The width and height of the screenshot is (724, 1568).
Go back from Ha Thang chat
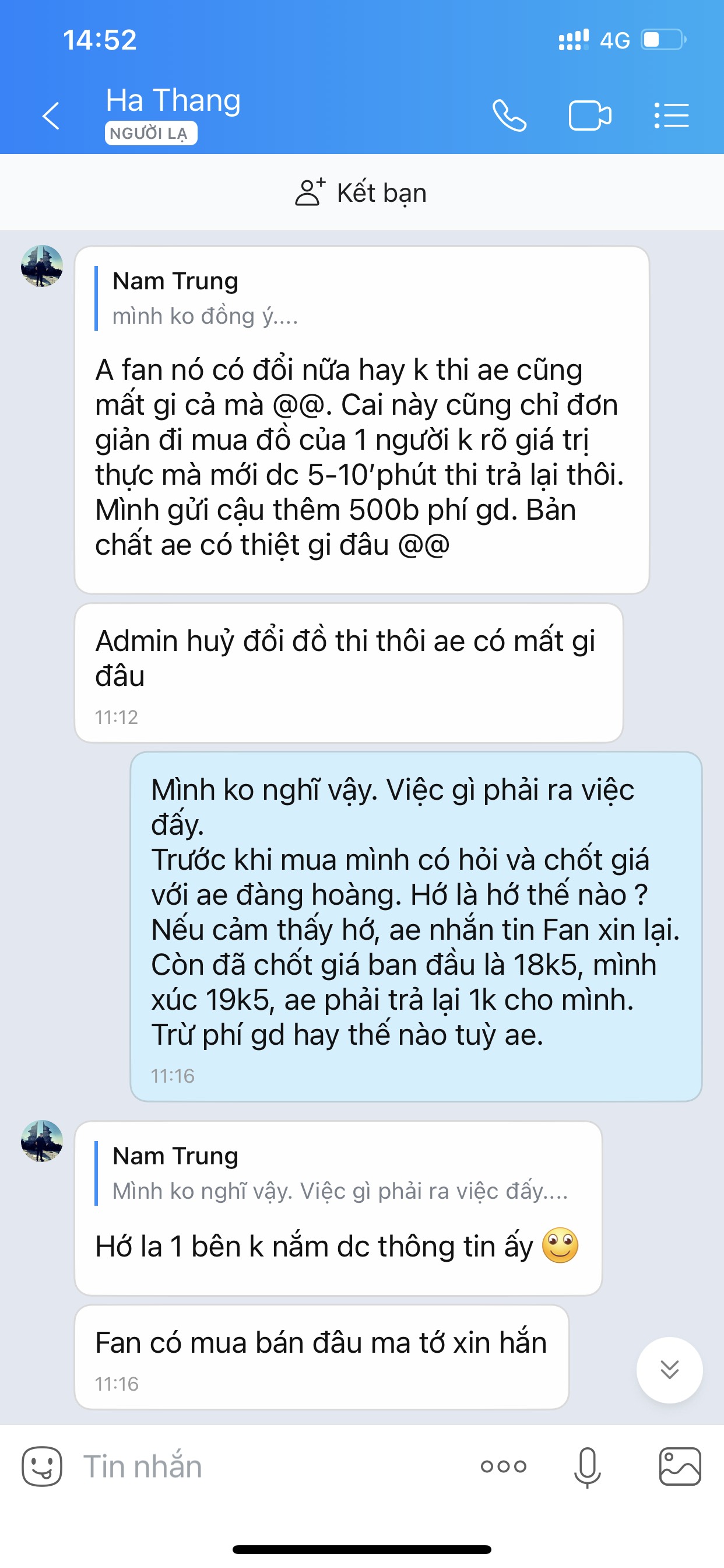pos(51,116)
